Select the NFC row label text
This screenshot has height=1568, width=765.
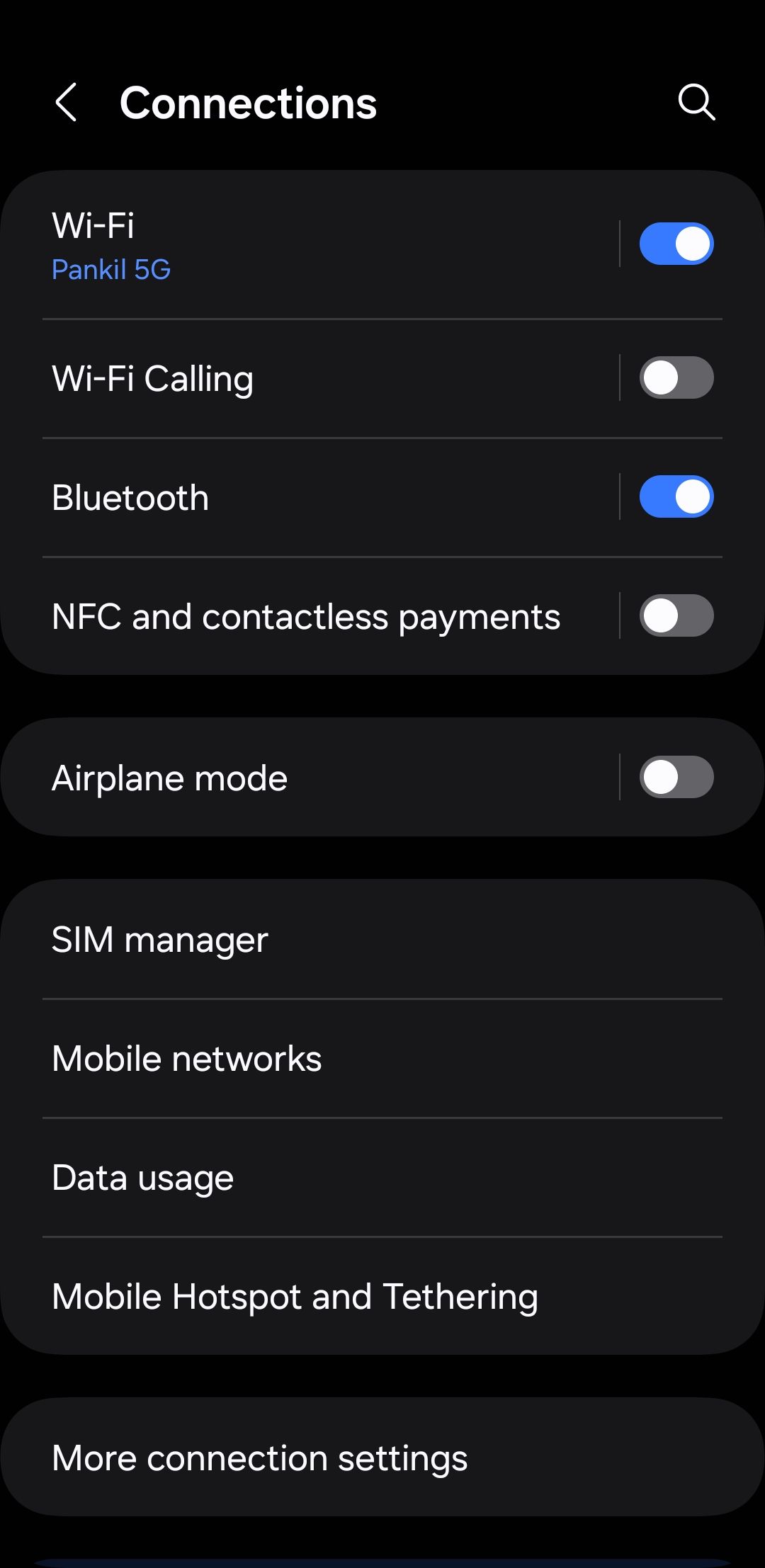point(306,615)
